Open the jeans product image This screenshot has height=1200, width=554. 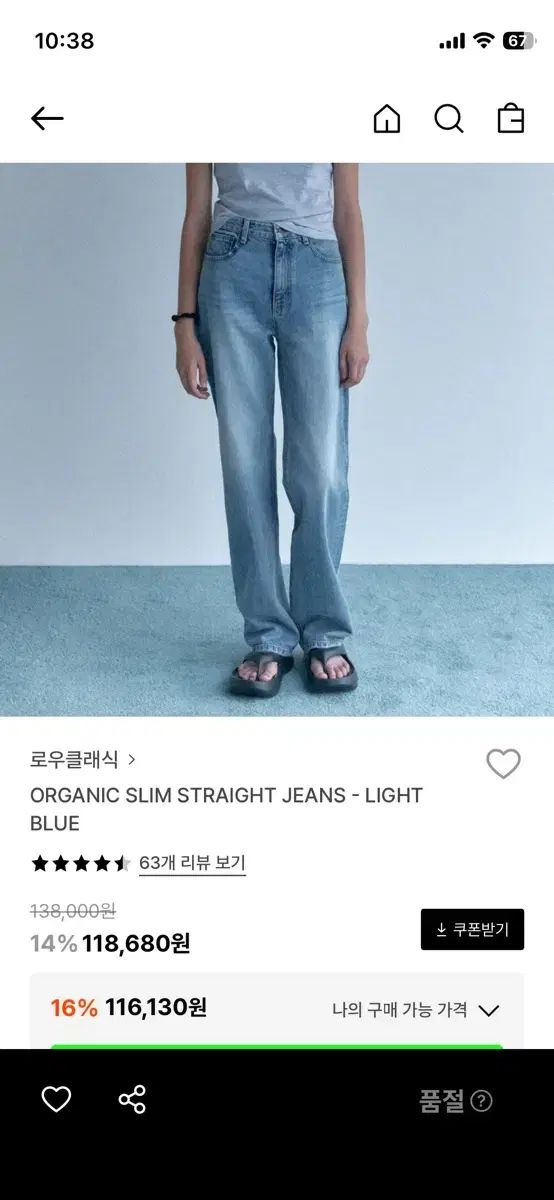[277, 440]
